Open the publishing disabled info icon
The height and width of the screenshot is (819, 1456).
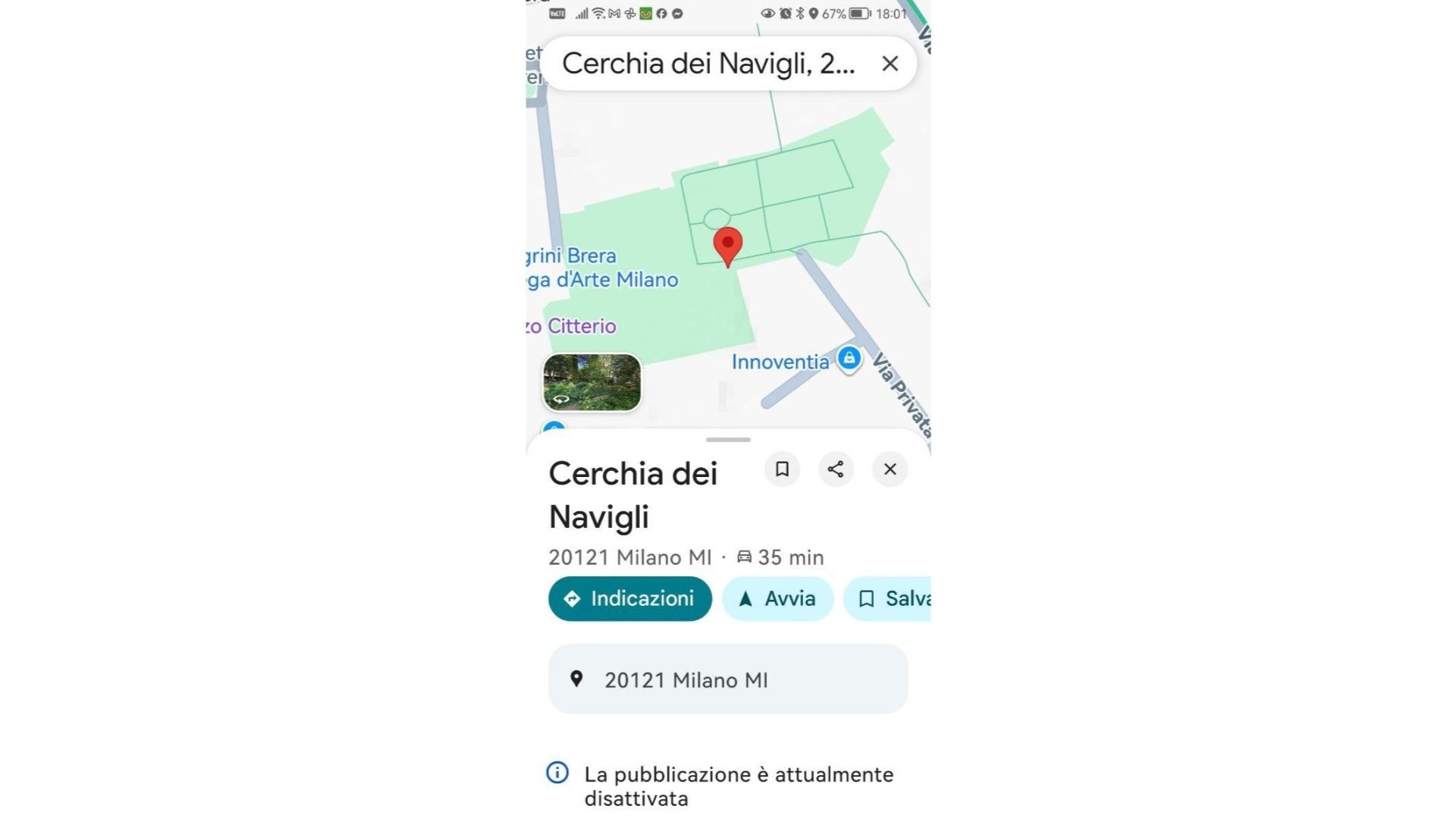(557, 773)
